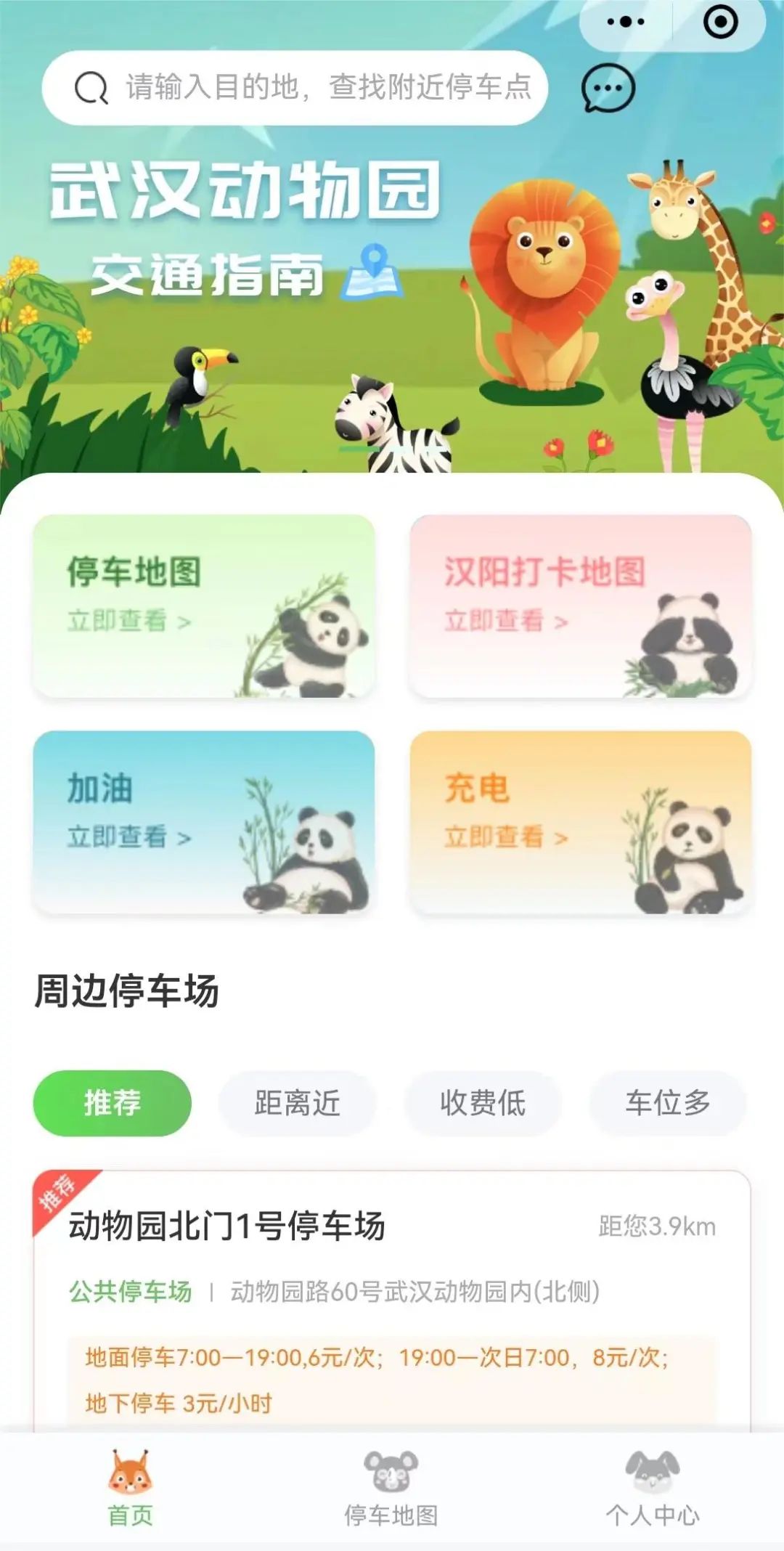Choose the 车位多 filter chip
The width and height of the screenshot is (784, 1551).
click(668, 1103)
